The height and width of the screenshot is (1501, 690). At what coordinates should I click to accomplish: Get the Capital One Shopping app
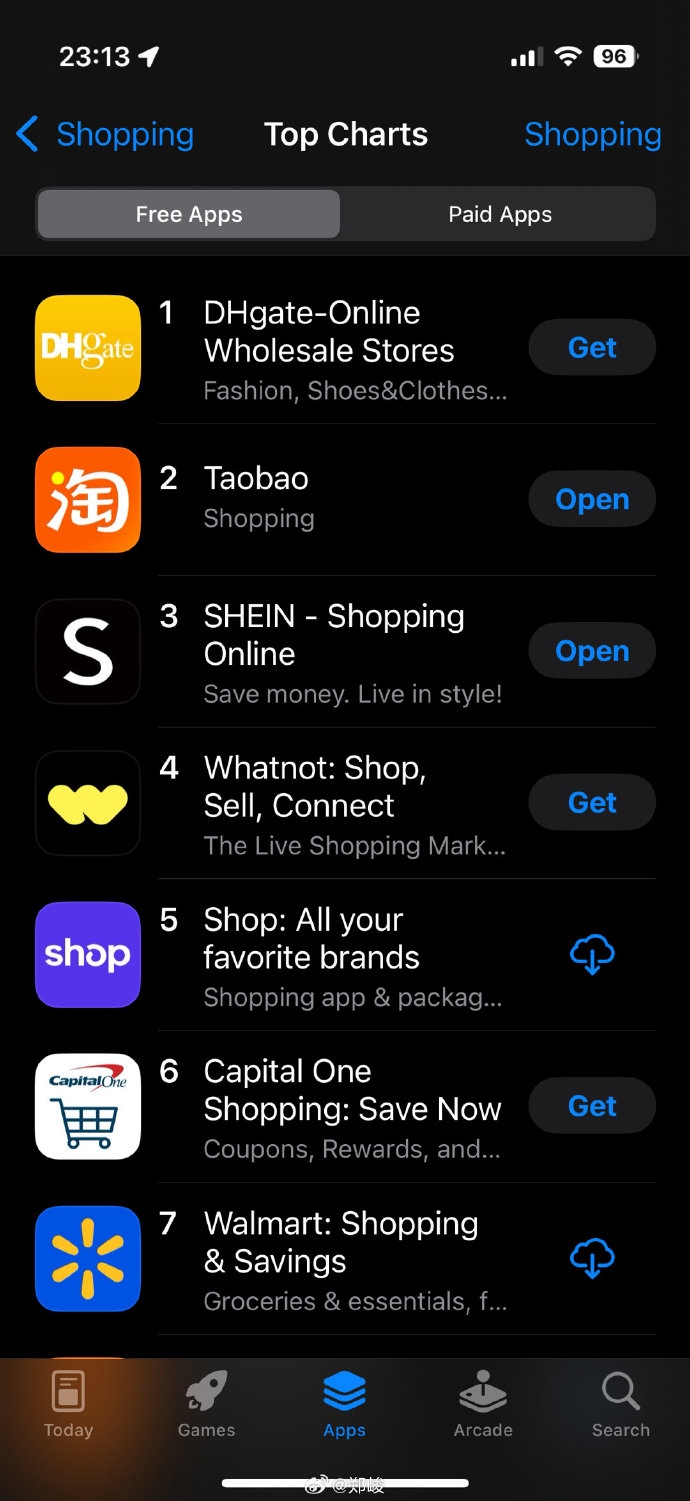click(x=592, y=1106)
